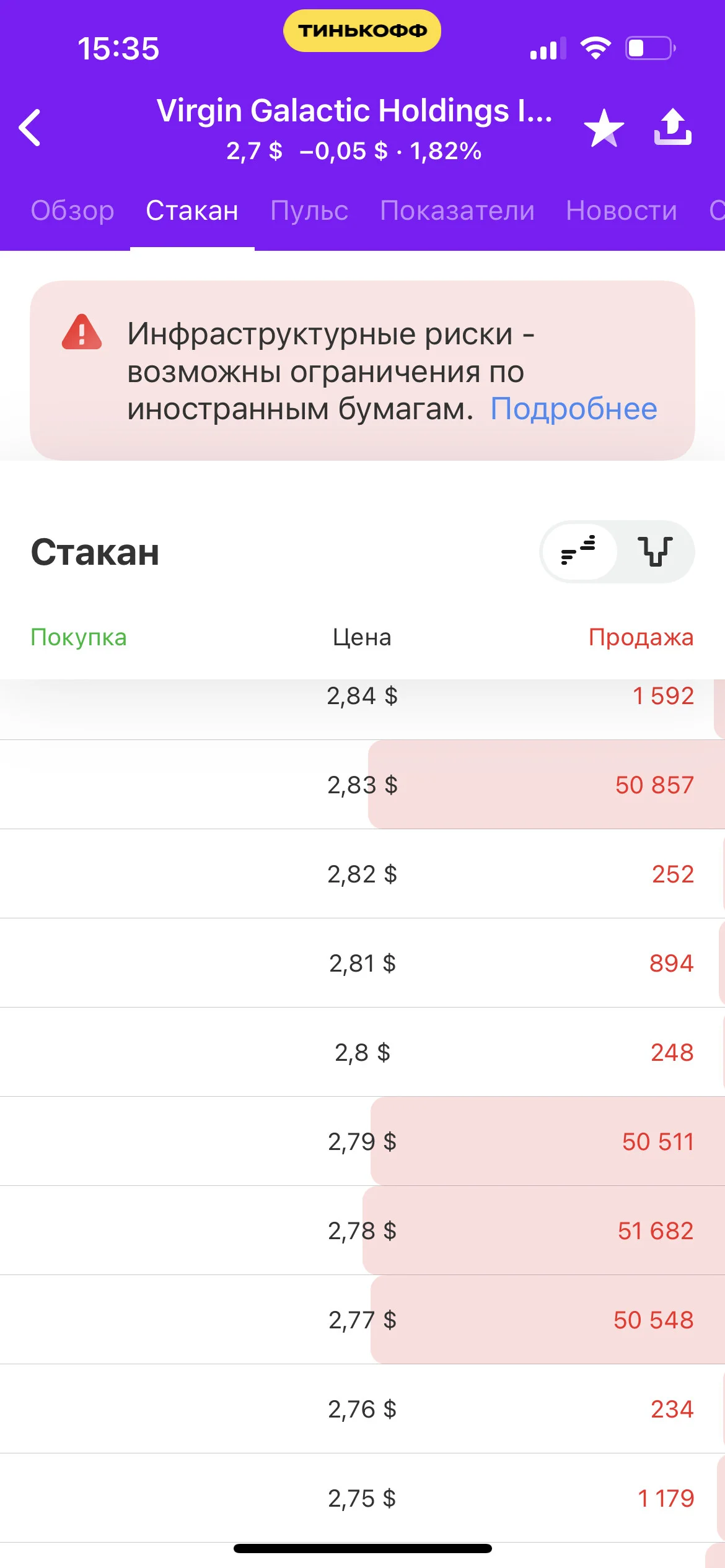
Task: Tap the 2,78 $ order book row
Action: (x=362, y=1230)
